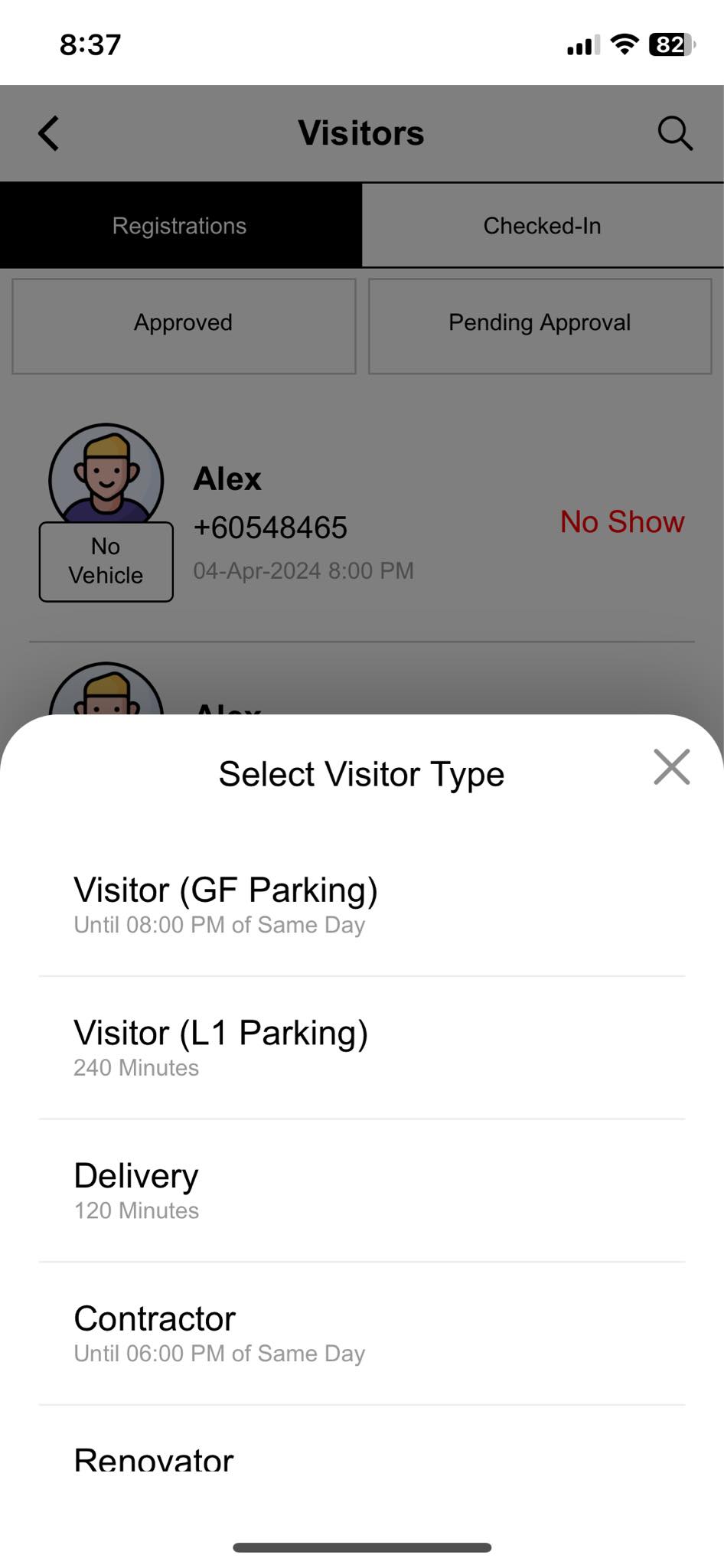Screen dimensions: 724x1568
Task: Tap the back arrow icon
Action: tap(47, 132)
